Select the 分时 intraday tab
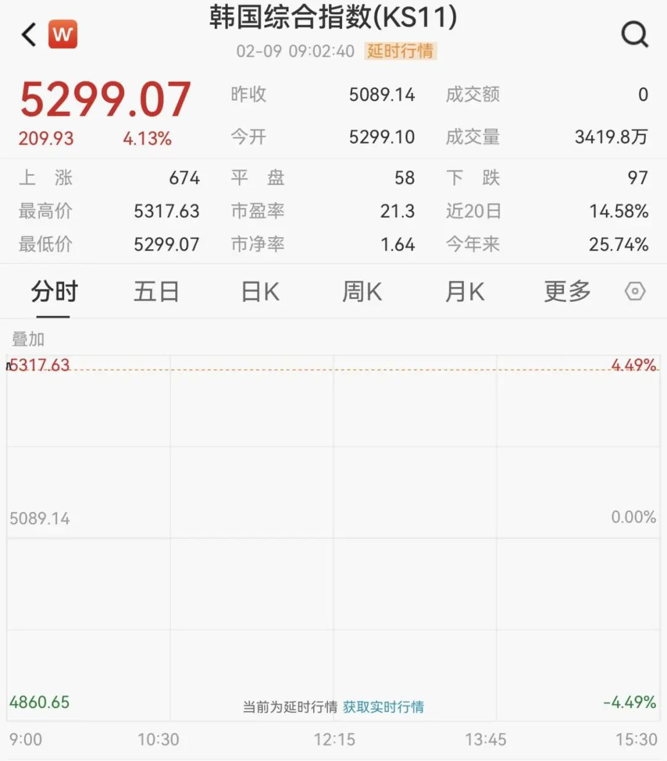667x761 pixels. pyautogui.click(x=54, y=292)
